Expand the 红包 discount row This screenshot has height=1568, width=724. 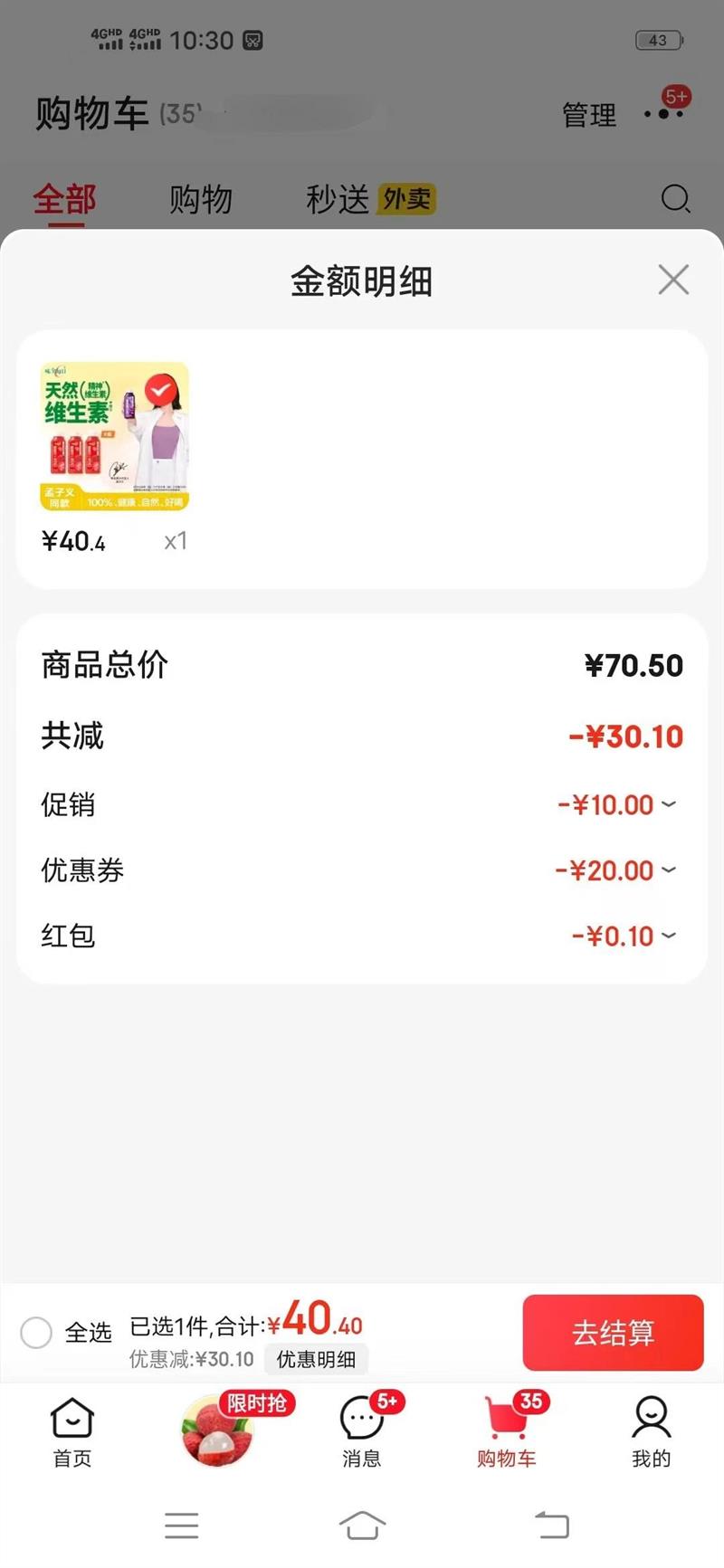pyautogui.click(x=669, y=936)
